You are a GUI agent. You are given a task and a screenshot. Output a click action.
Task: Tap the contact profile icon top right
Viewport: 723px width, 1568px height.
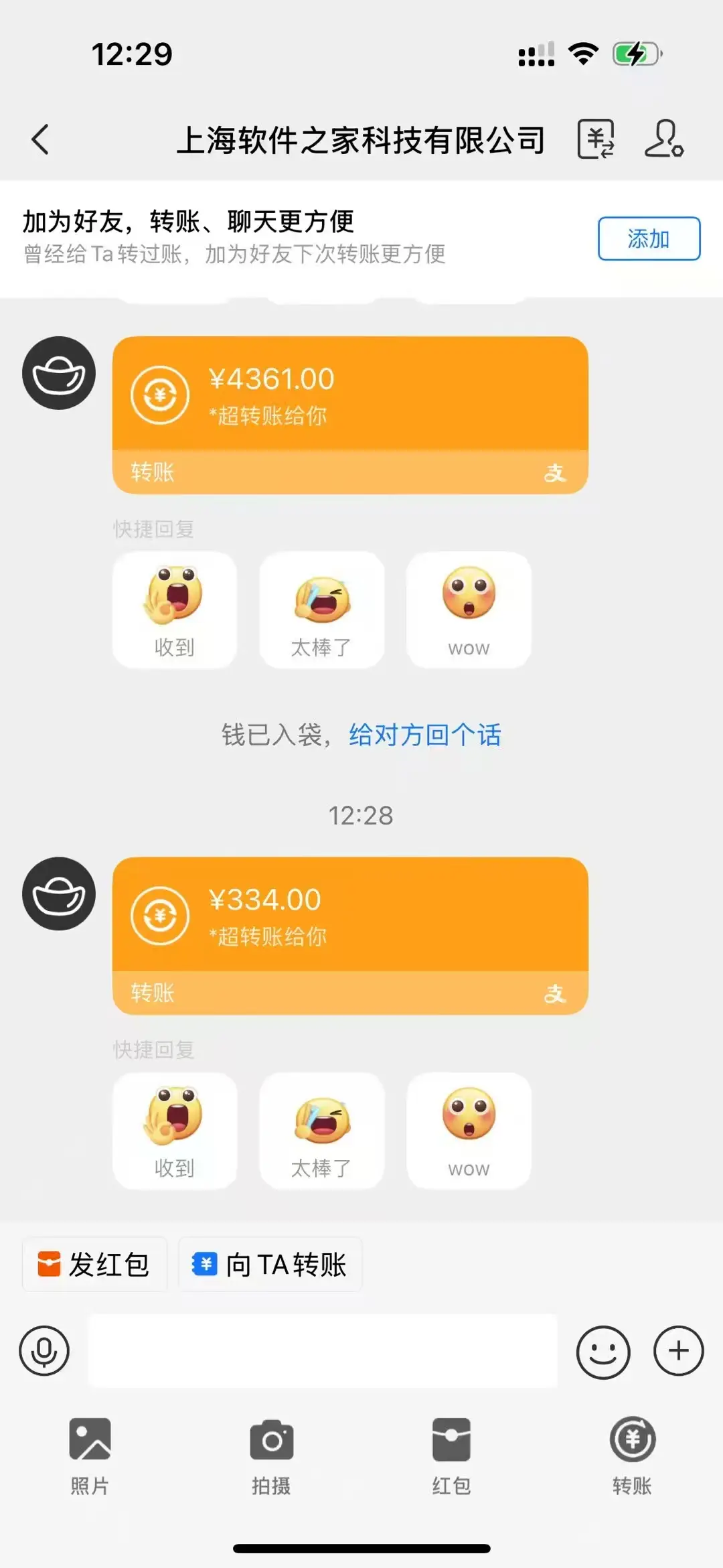pyautogui.click(x=663, y=139)
